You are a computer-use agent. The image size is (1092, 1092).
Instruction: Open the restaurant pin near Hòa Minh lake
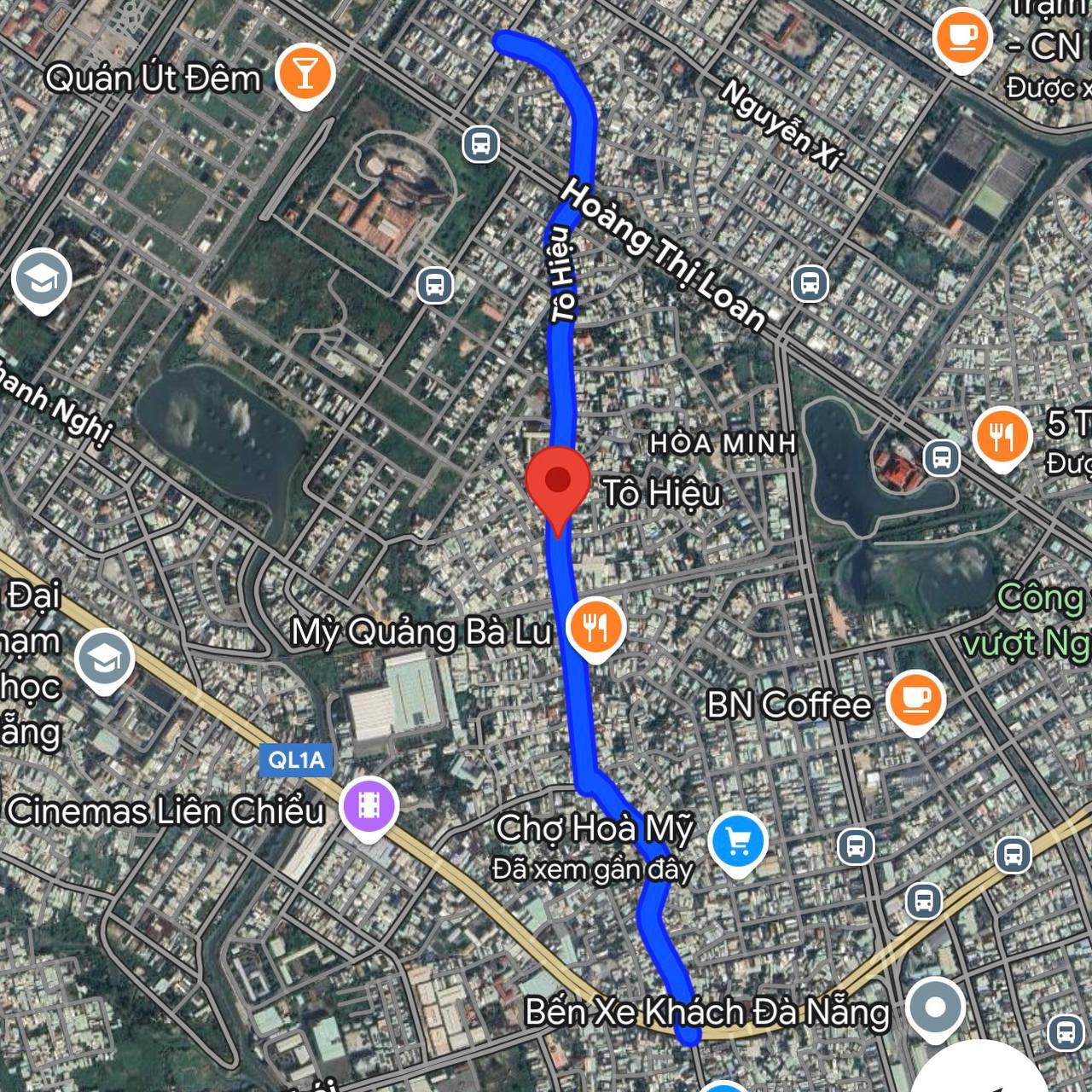(1001, 437)
